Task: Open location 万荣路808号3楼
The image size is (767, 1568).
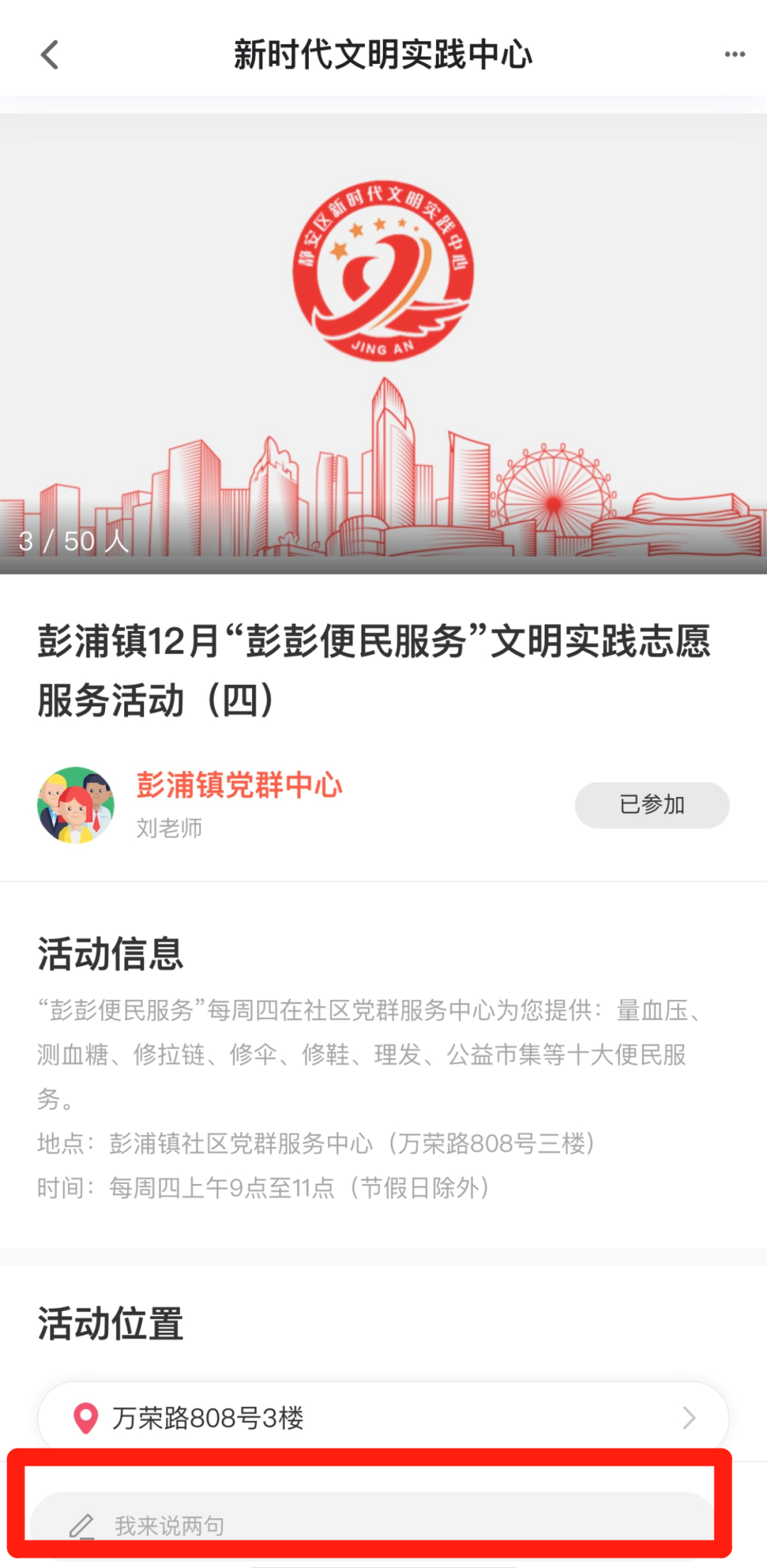Action: [383, 1418]
